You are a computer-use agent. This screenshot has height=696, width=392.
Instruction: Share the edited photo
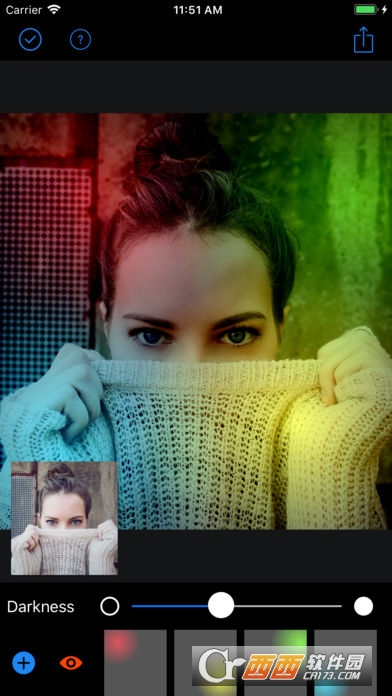coord(363,40)
